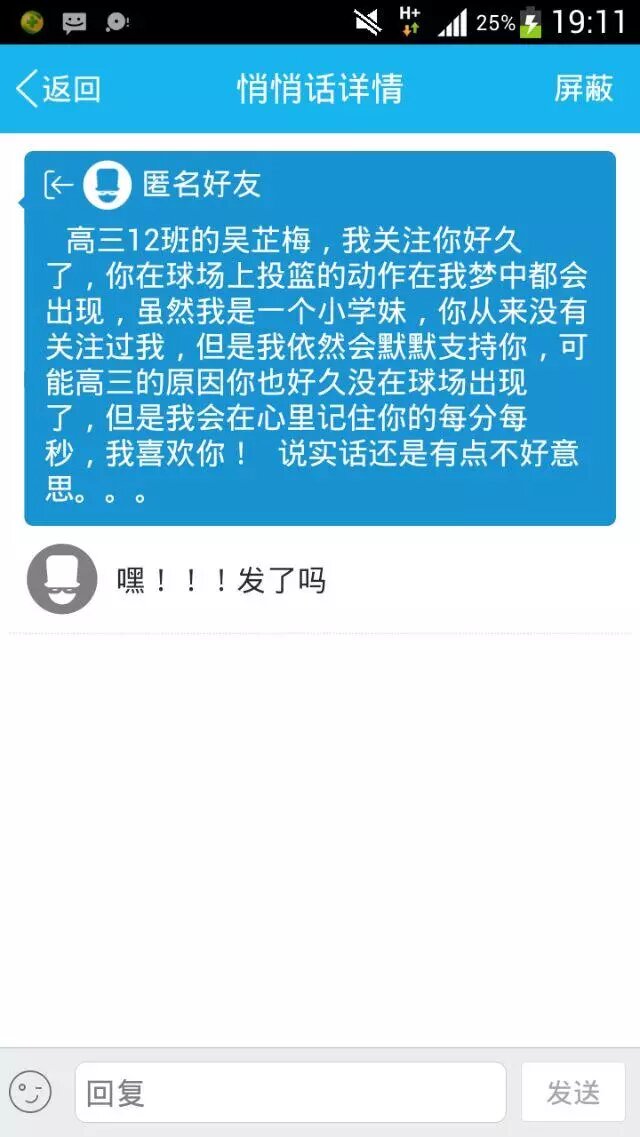The height and width of the screenshot is (1137, 640).
Task: Send the reply with 发送
Action: [x=573, y=1092]
